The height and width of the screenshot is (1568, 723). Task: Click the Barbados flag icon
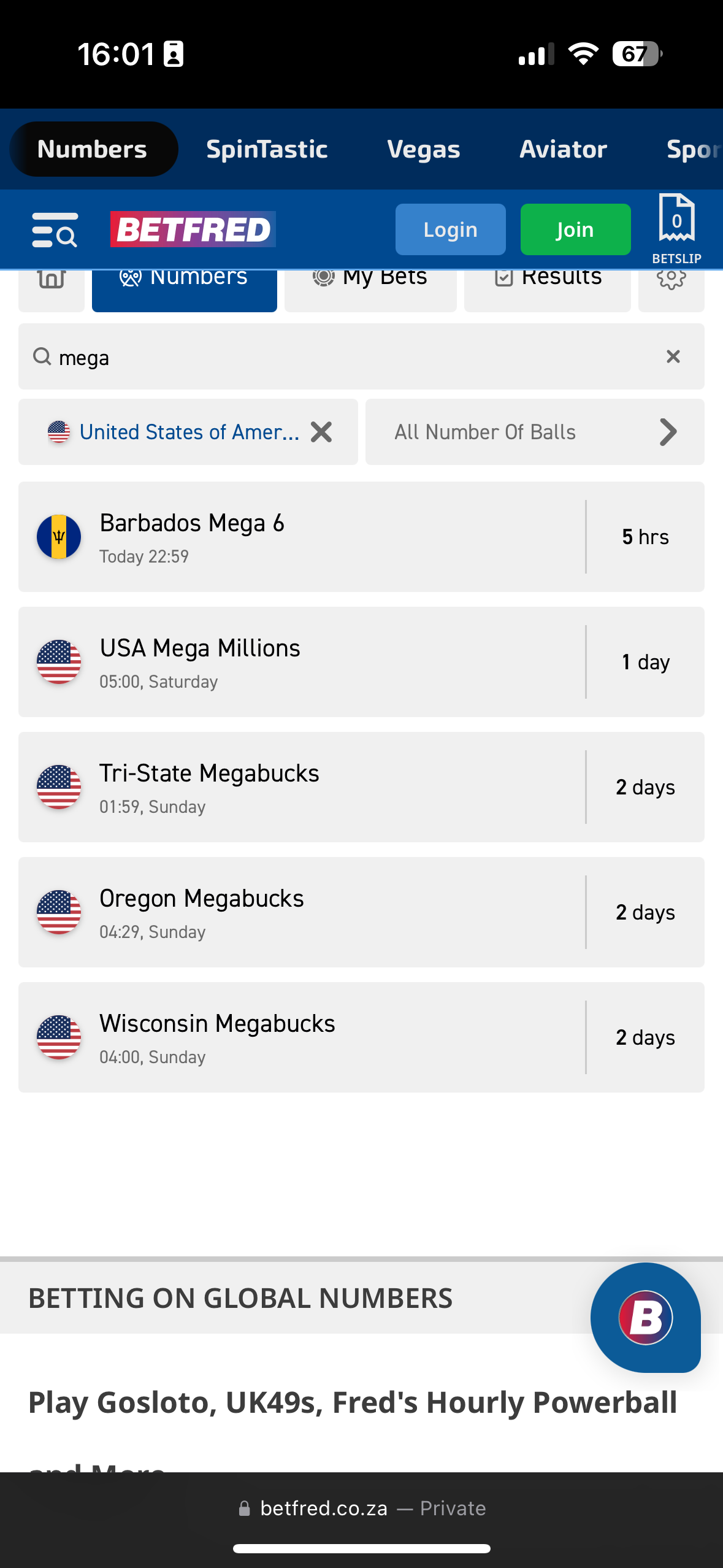point(58,537)
